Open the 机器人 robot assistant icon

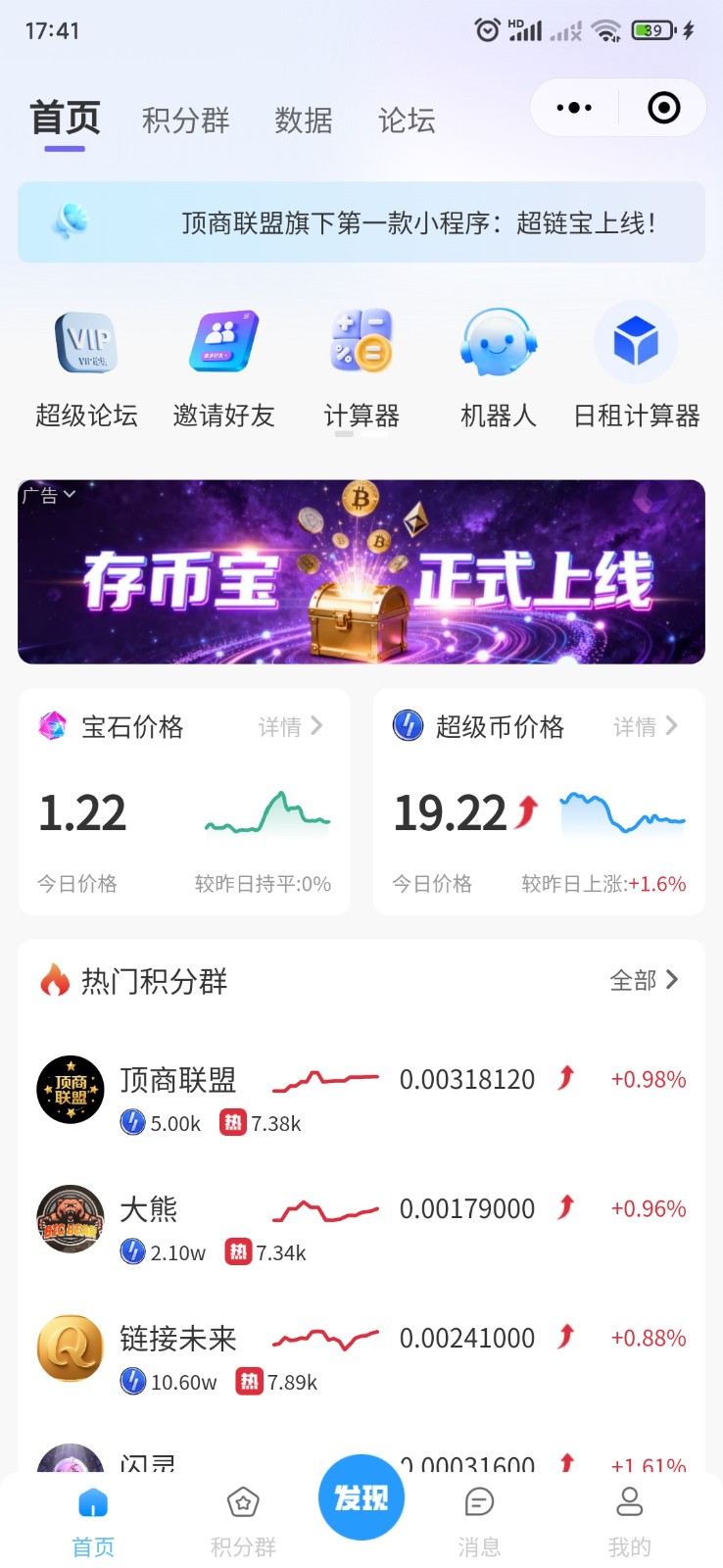tap(498, 343)
